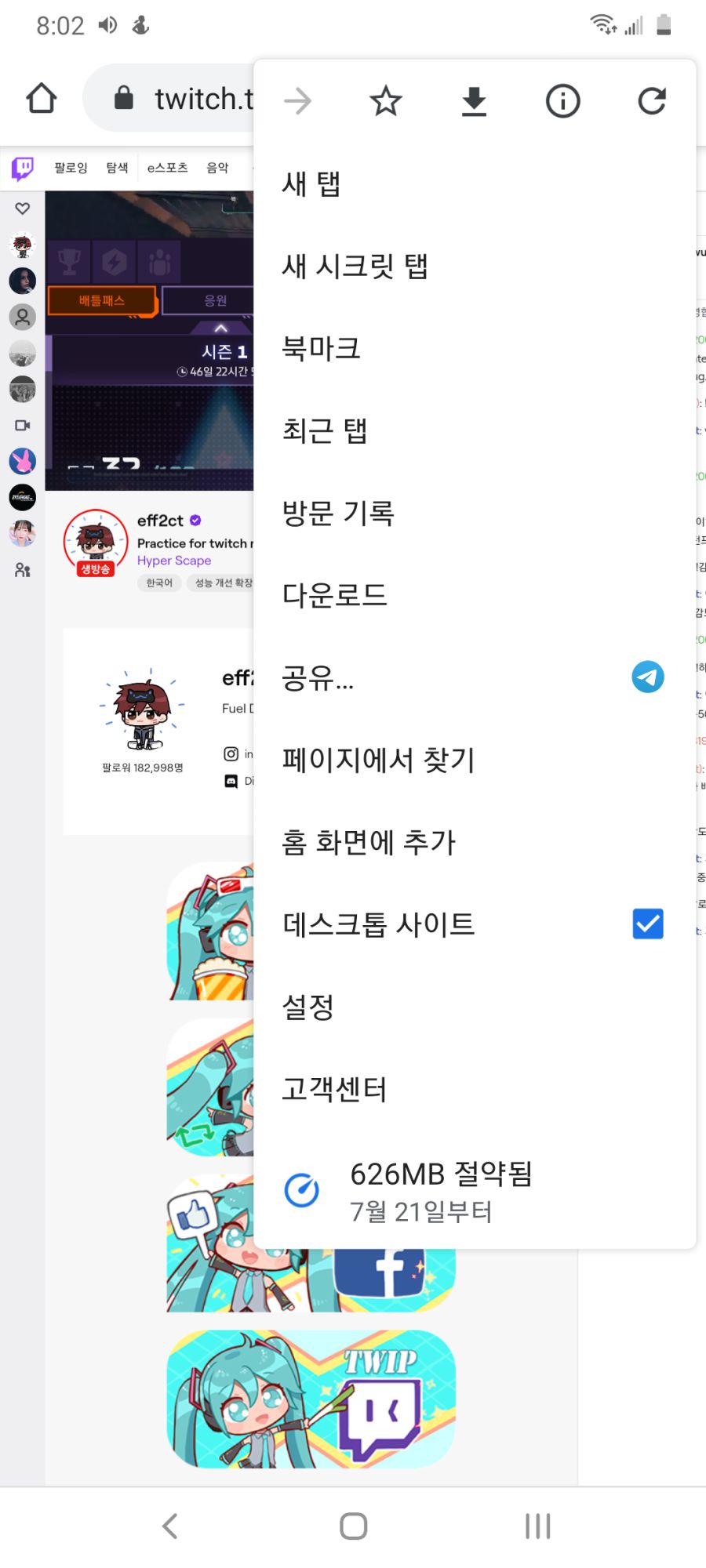This screenshot has height=1568, width=706.
Task: Reload the page with the refresh icon
Action: click(652, 100)
